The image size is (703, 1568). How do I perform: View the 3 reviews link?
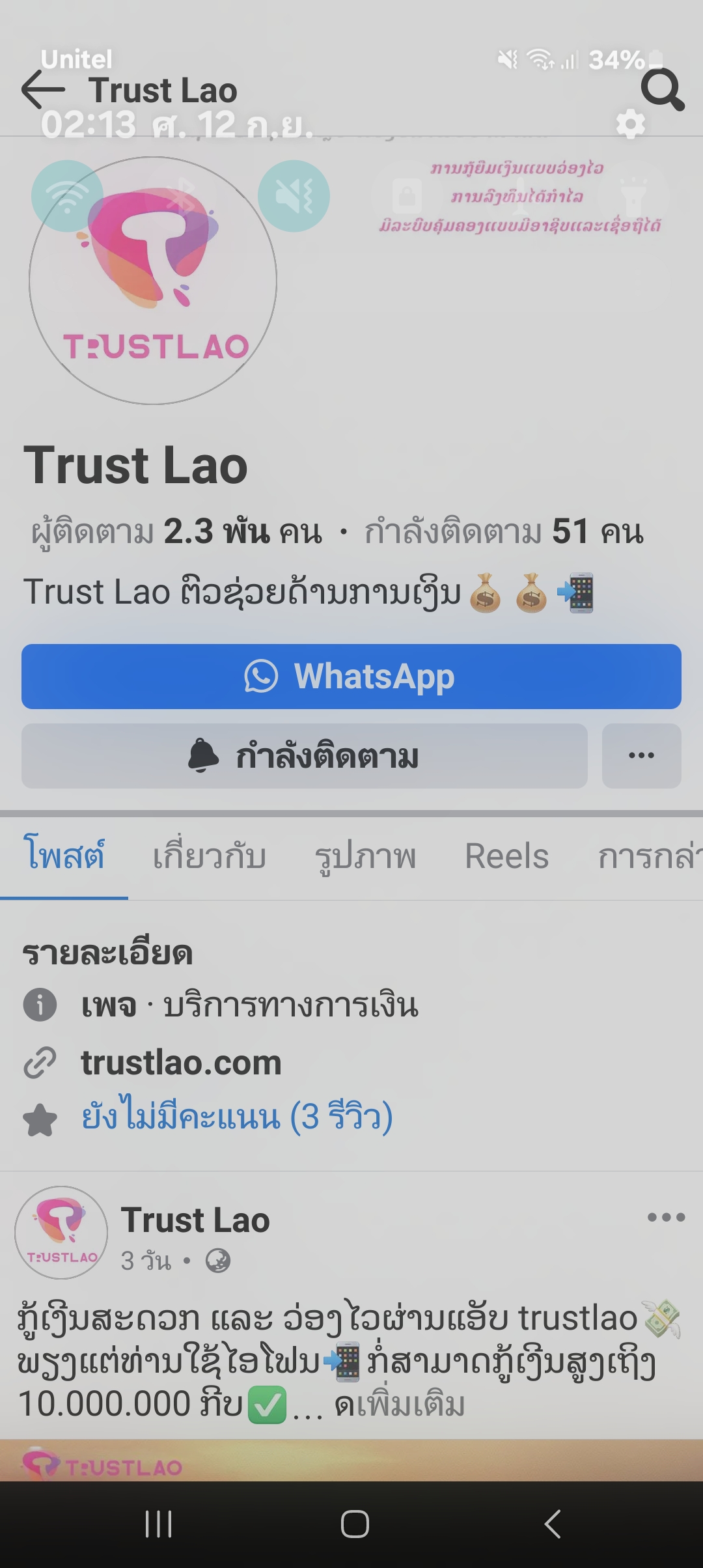[237, 1117]
